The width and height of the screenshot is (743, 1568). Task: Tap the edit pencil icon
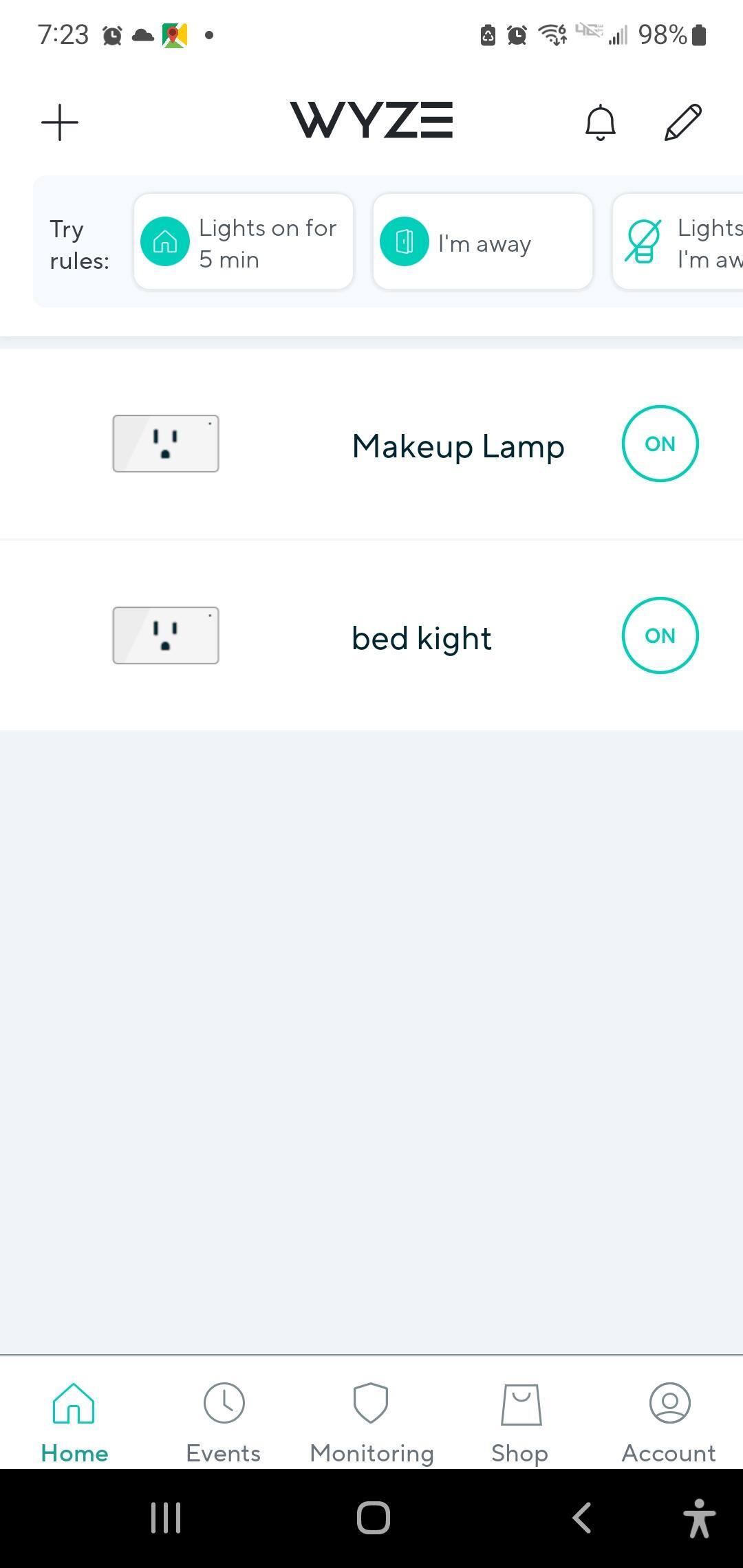[682, 122]
